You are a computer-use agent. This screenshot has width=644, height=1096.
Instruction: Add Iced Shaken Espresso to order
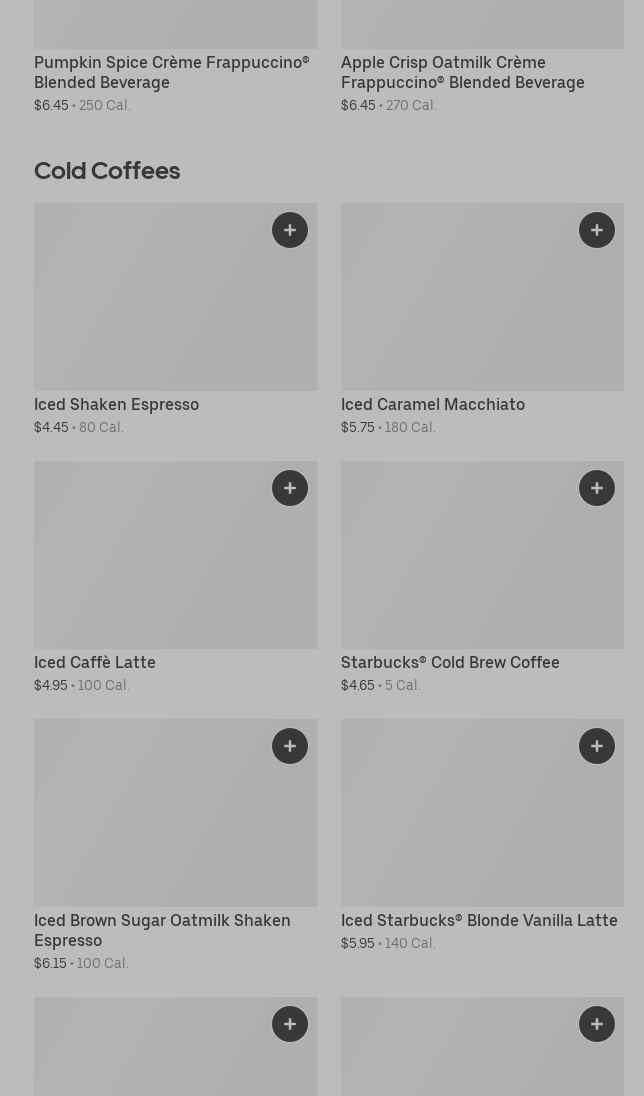(290, 230)
